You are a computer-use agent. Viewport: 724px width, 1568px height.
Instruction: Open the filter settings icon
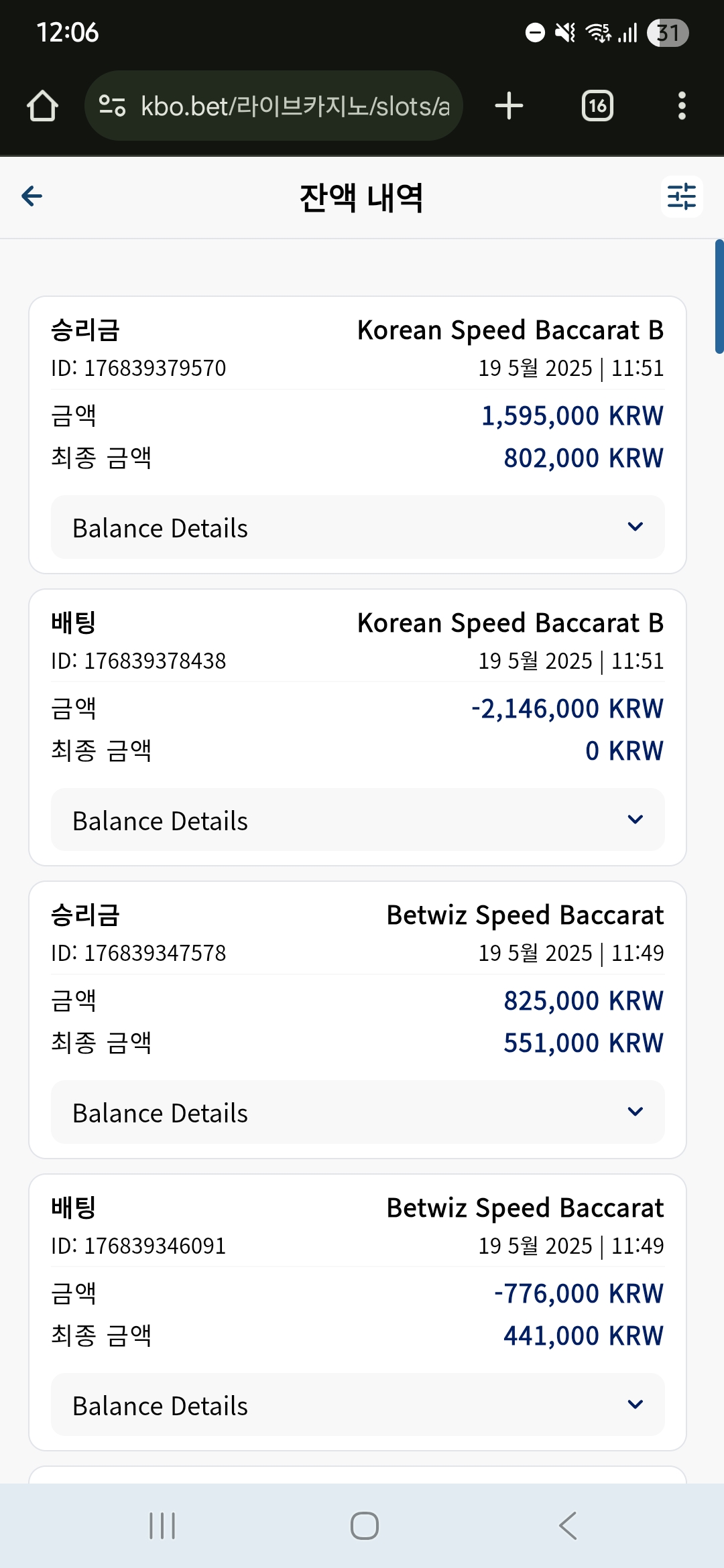tap(682, 197)
